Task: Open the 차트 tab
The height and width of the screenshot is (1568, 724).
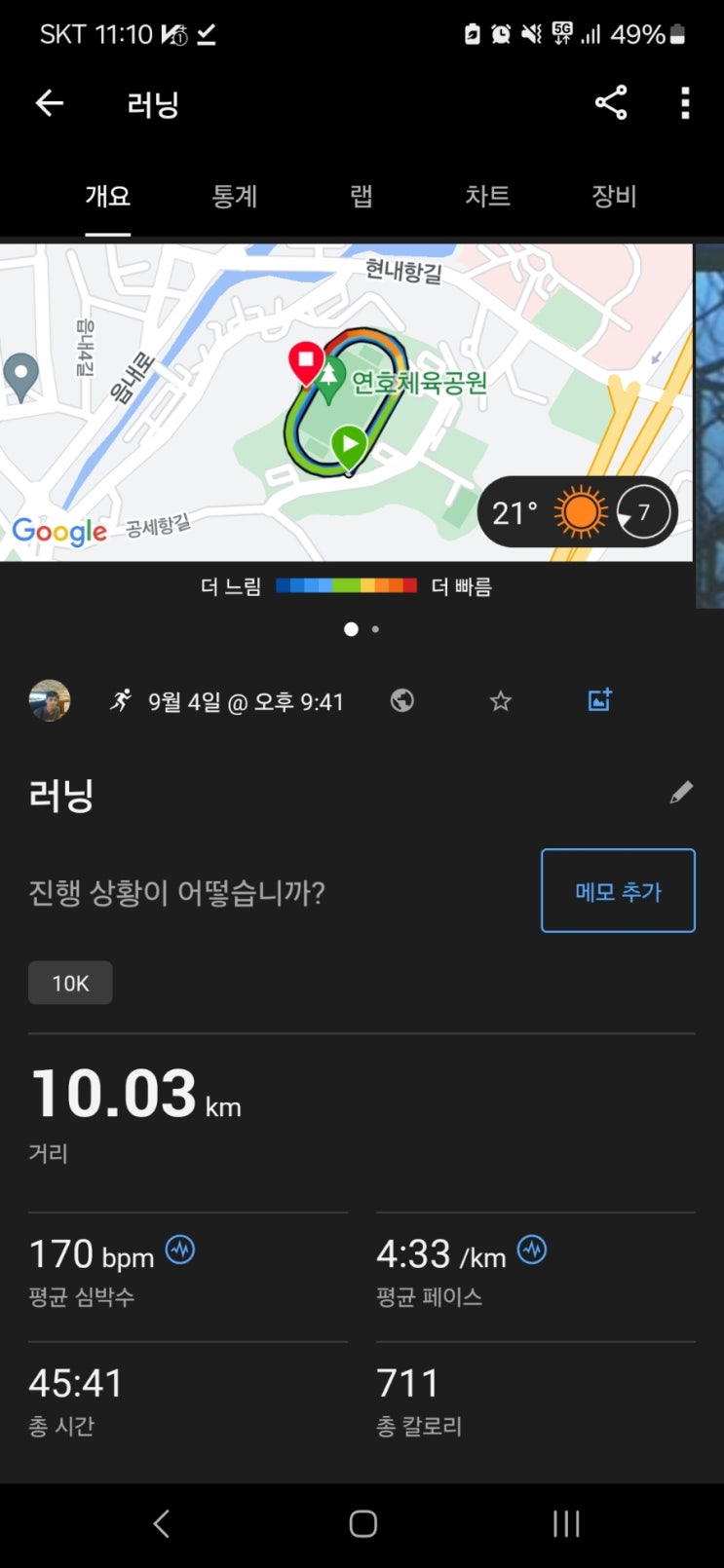Action: tap(487, 197)
